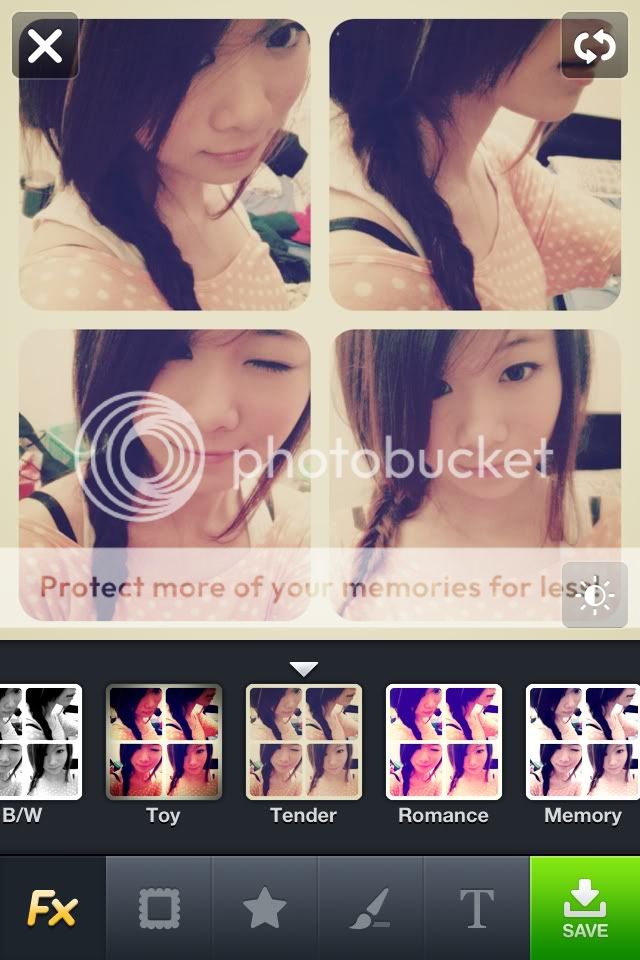Select the Memory filter
Viewport: 640px width, 960px height.
point(582,742)
